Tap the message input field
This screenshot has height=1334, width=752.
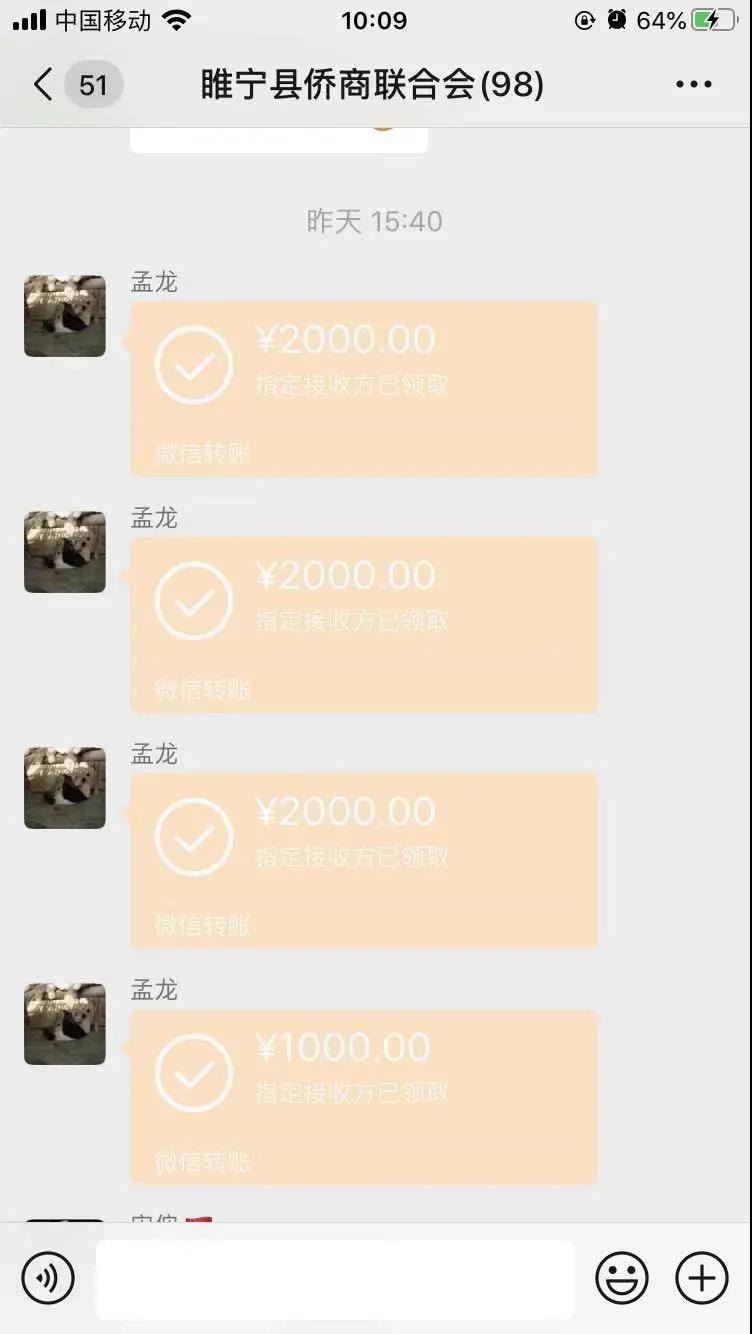tap(335, 1278)
